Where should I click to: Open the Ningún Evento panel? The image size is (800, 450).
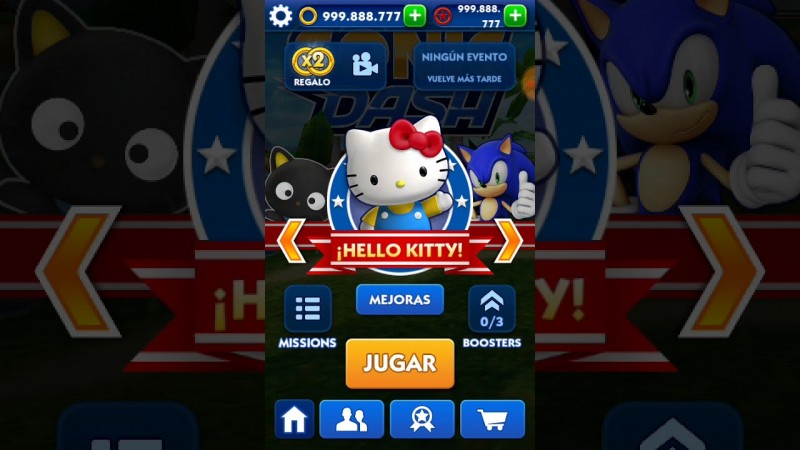[x=466, y=65]
